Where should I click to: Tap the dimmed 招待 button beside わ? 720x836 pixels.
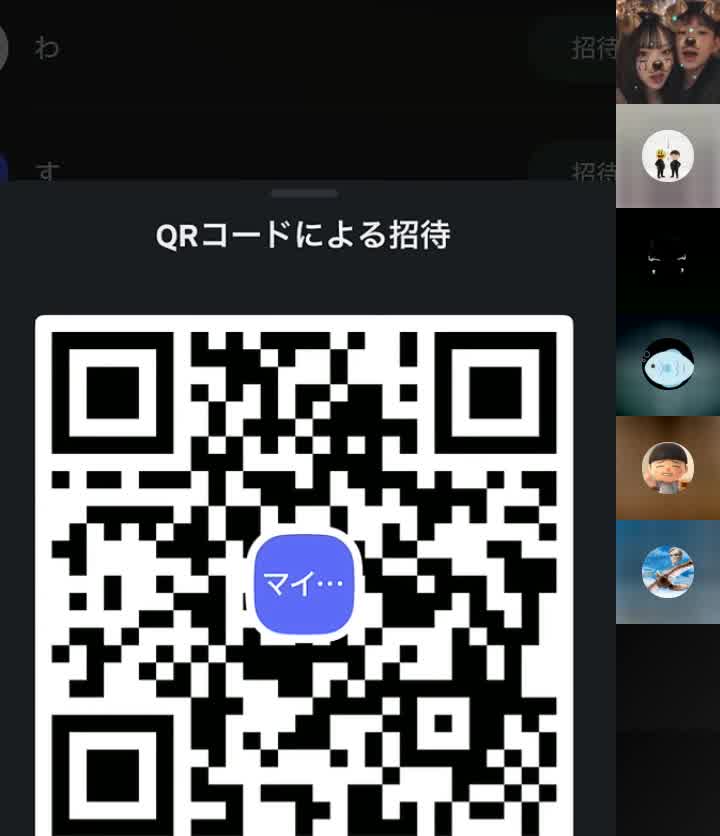[591, 48]
